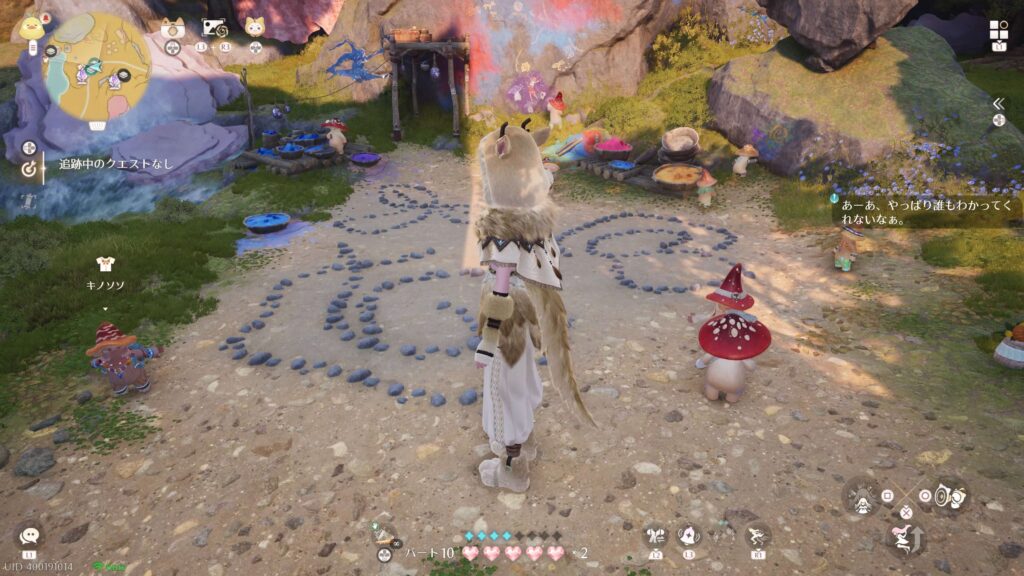The image size is (1024, 576).
Task: Use the quick item slot beside ハート10
Action: point(384,538)
